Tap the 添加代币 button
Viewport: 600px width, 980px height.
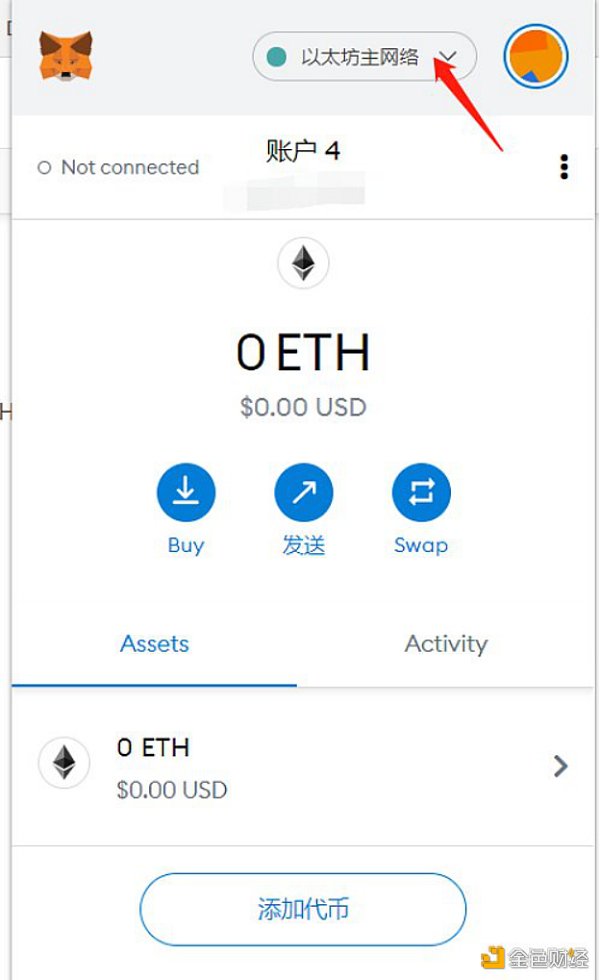303,910
